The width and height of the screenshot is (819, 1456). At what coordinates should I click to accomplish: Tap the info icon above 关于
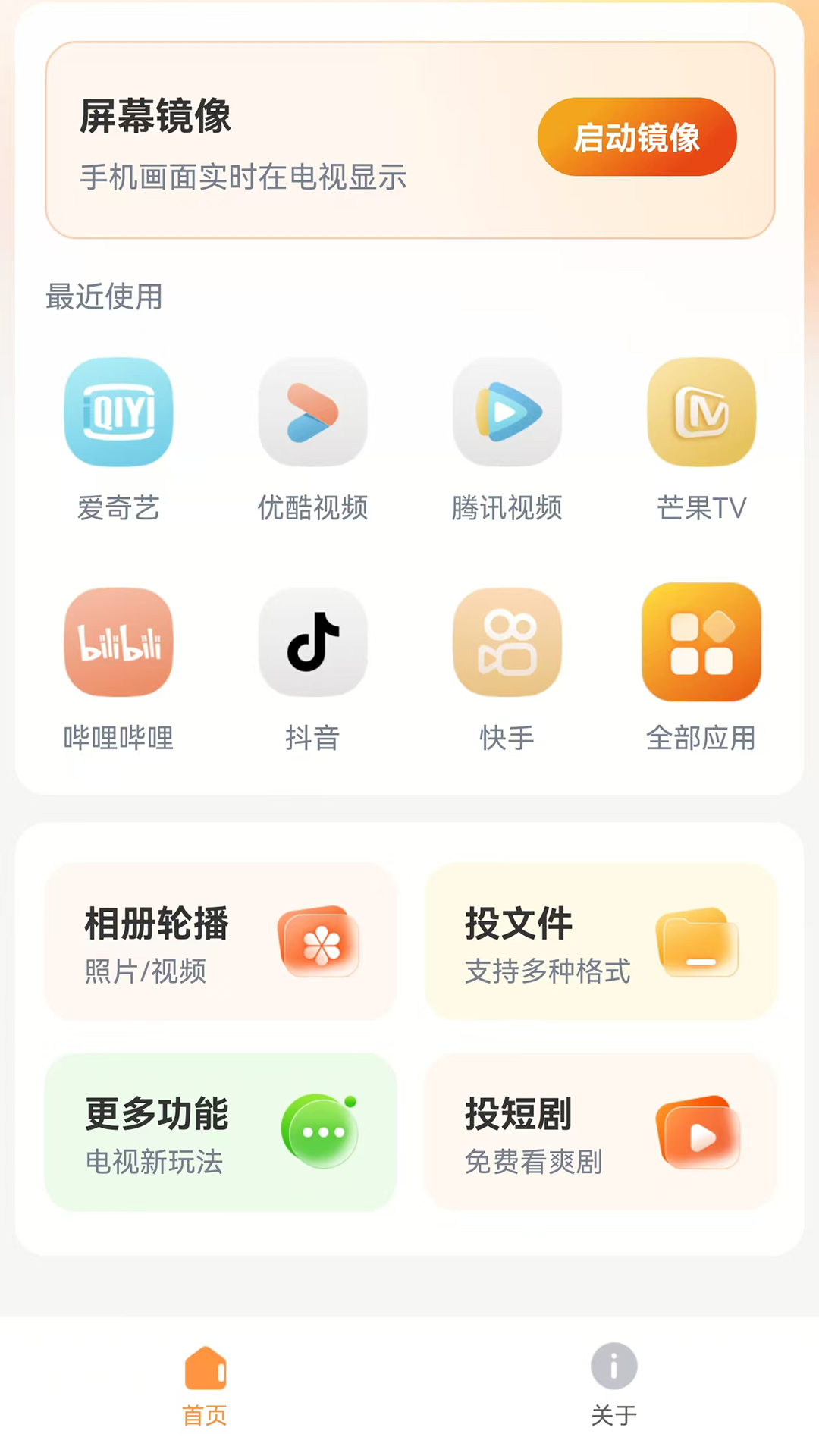613,1366
